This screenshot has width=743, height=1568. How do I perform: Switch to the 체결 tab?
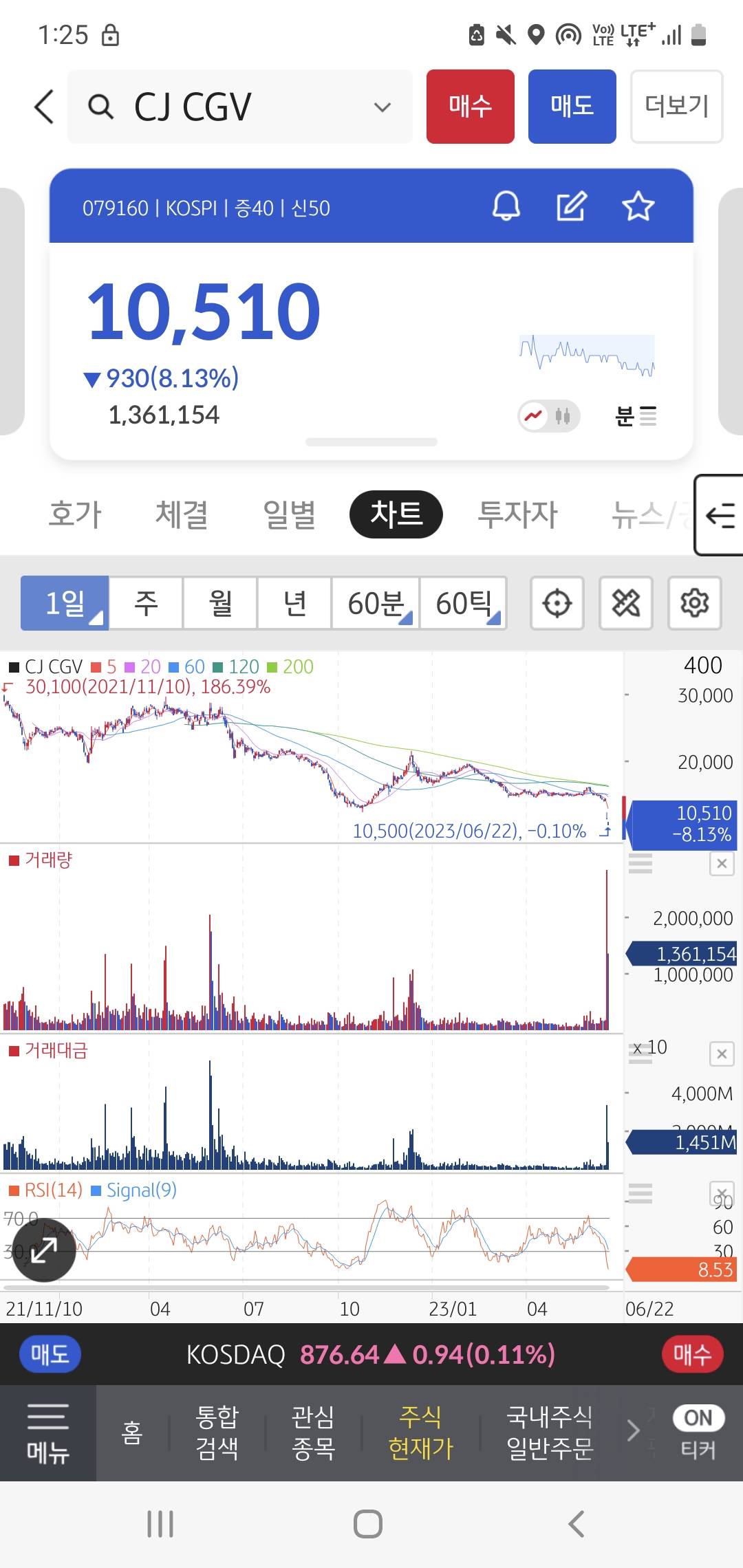coord(182,514)
